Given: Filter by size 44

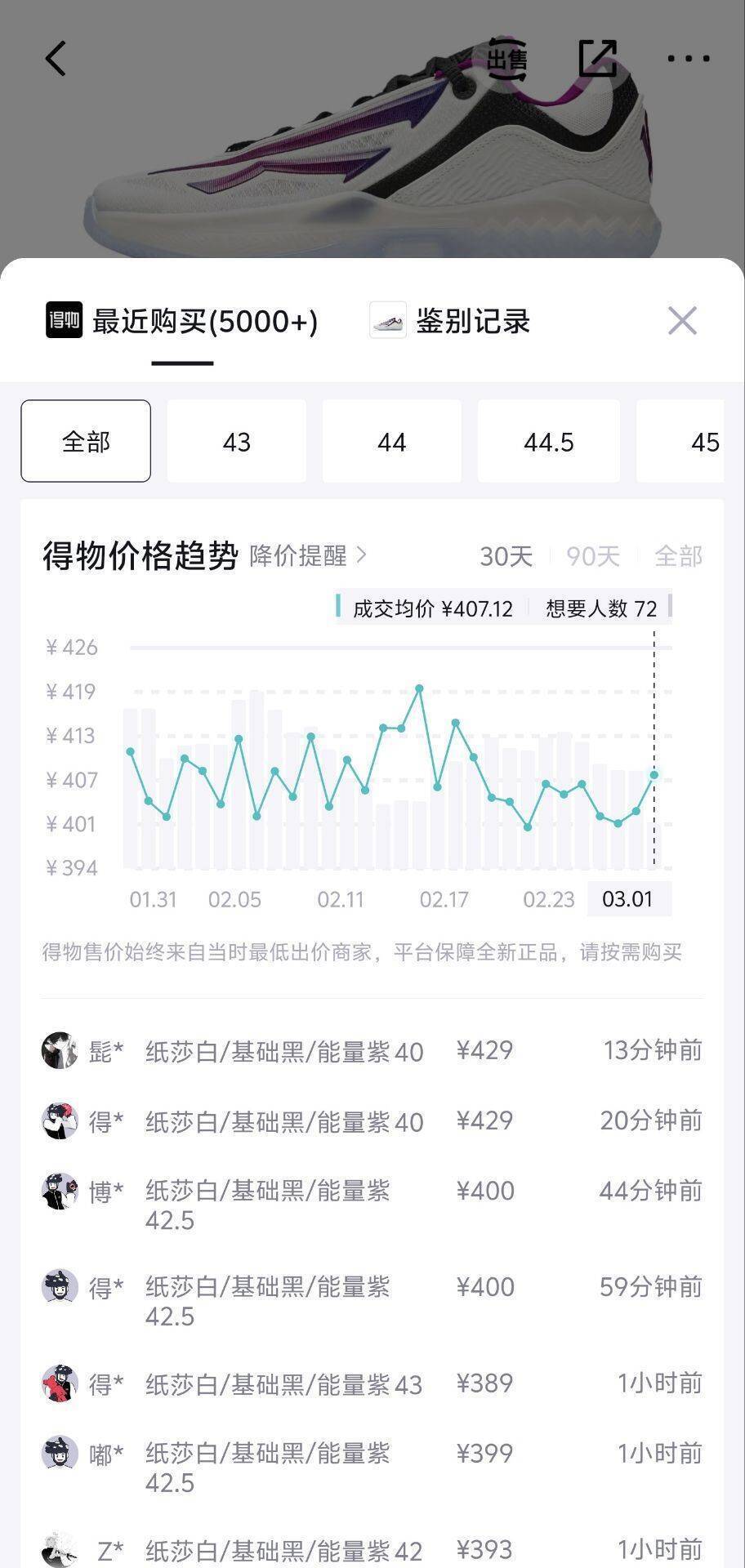Looking at the screenshot, I should (x=392, y=442).
